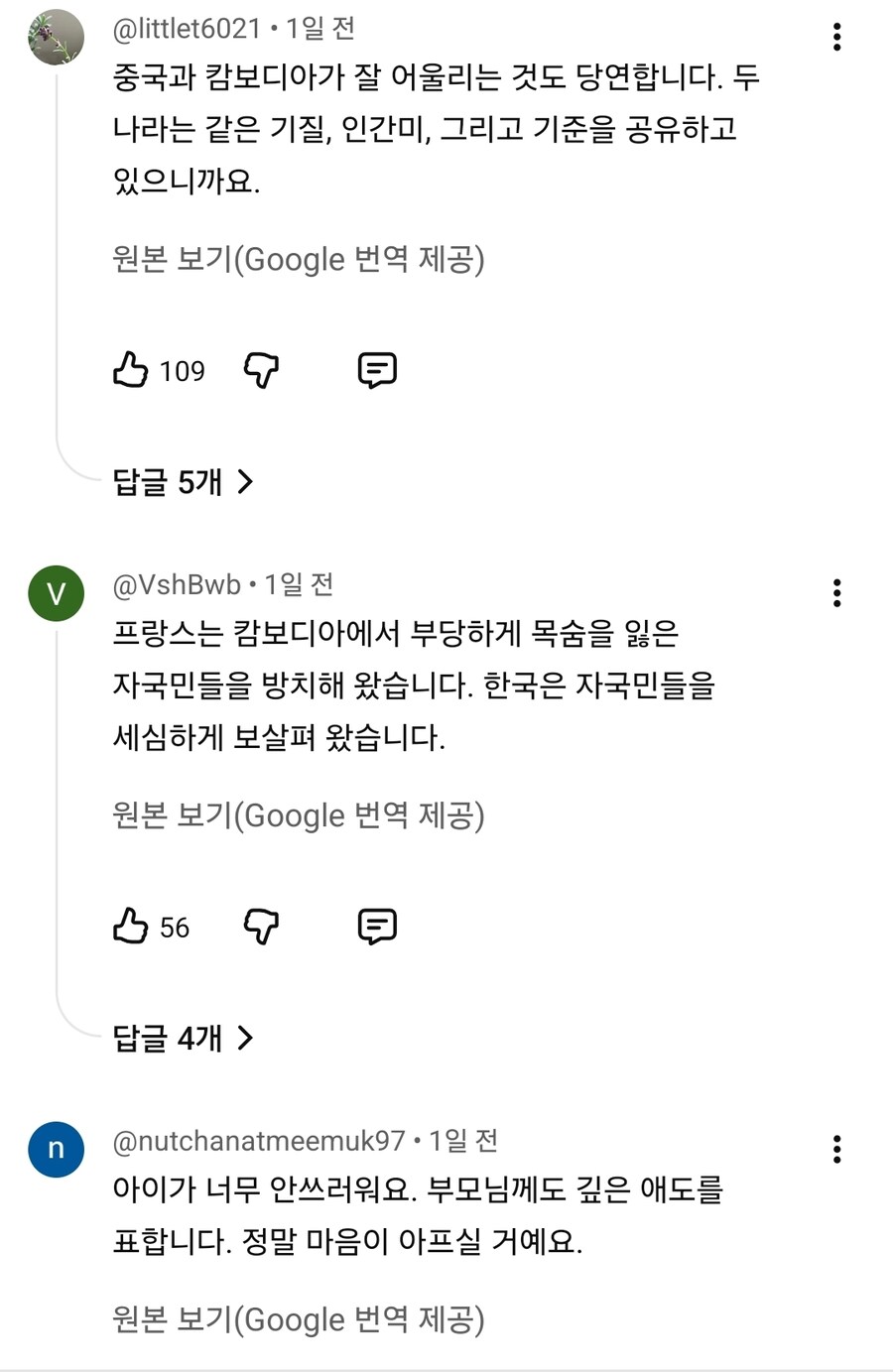Reply to @littlet6021's comment

377,370
